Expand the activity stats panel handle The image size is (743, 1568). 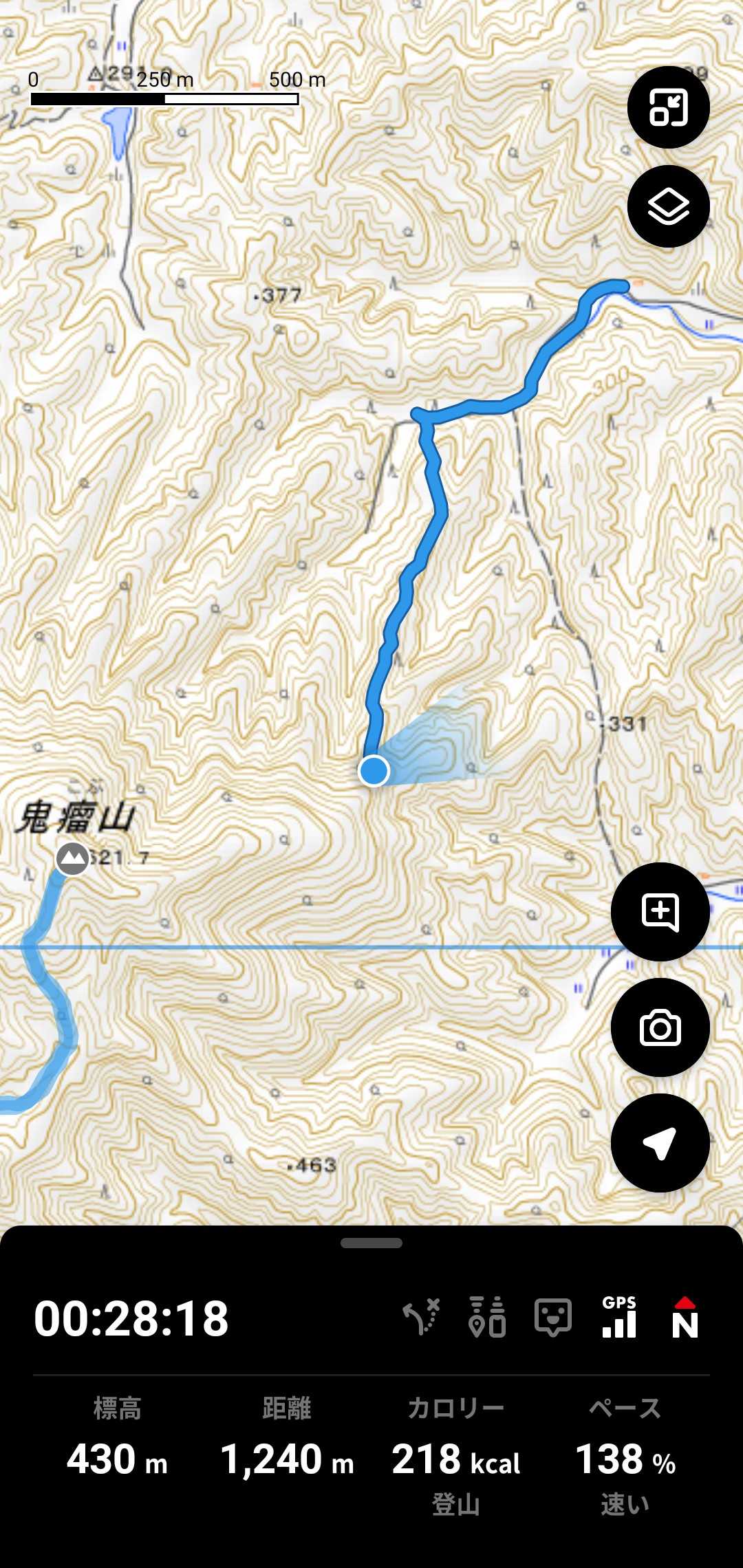click(x=371, y=1243)
